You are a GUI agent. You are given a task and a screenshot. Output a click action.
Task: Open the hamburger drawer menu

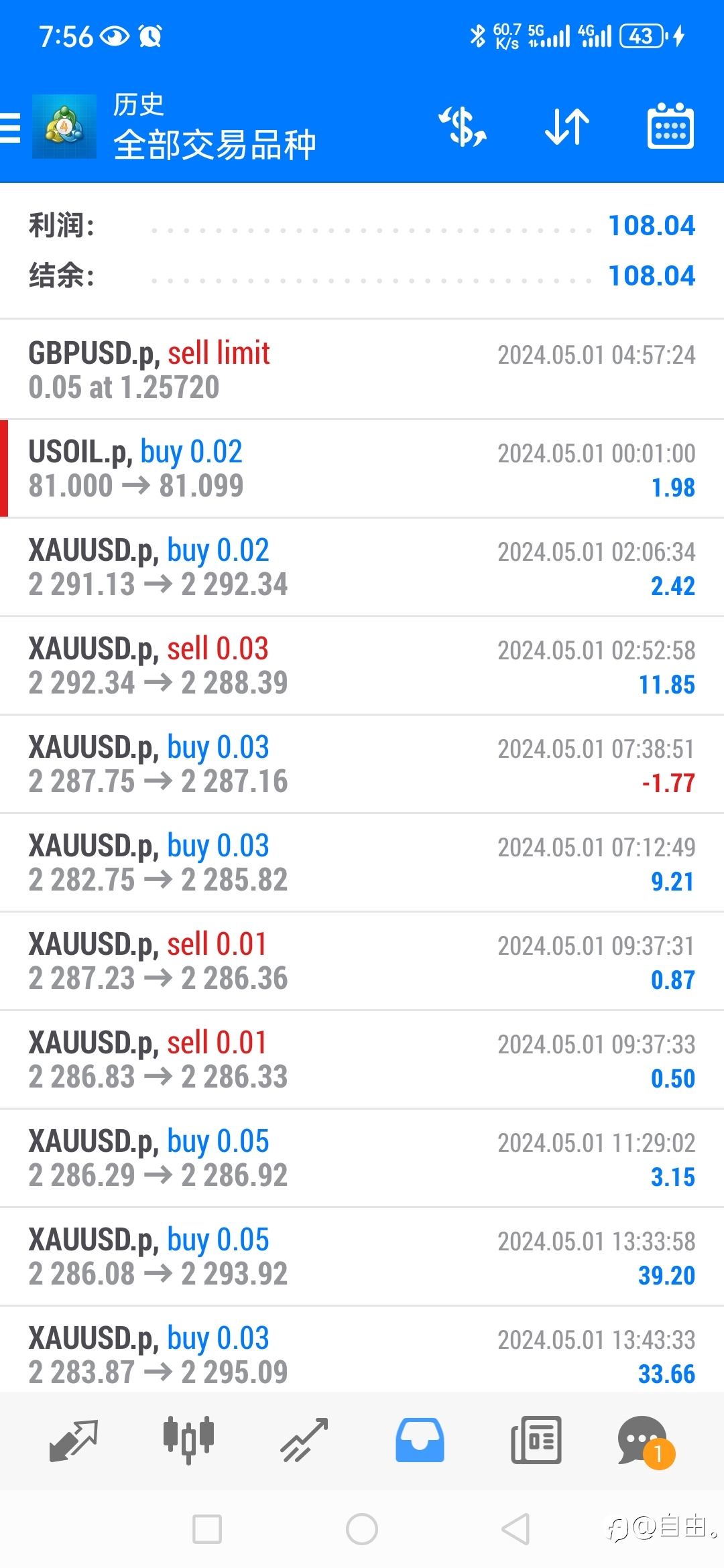pos(11,127)
